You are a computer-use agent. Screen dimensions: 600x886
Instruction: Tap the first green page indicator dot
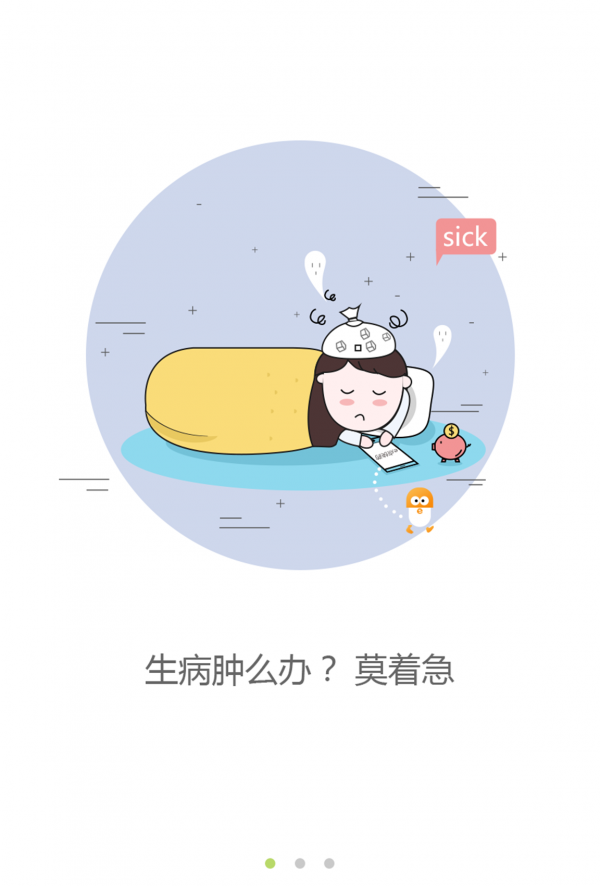click(x=270, y=863)
